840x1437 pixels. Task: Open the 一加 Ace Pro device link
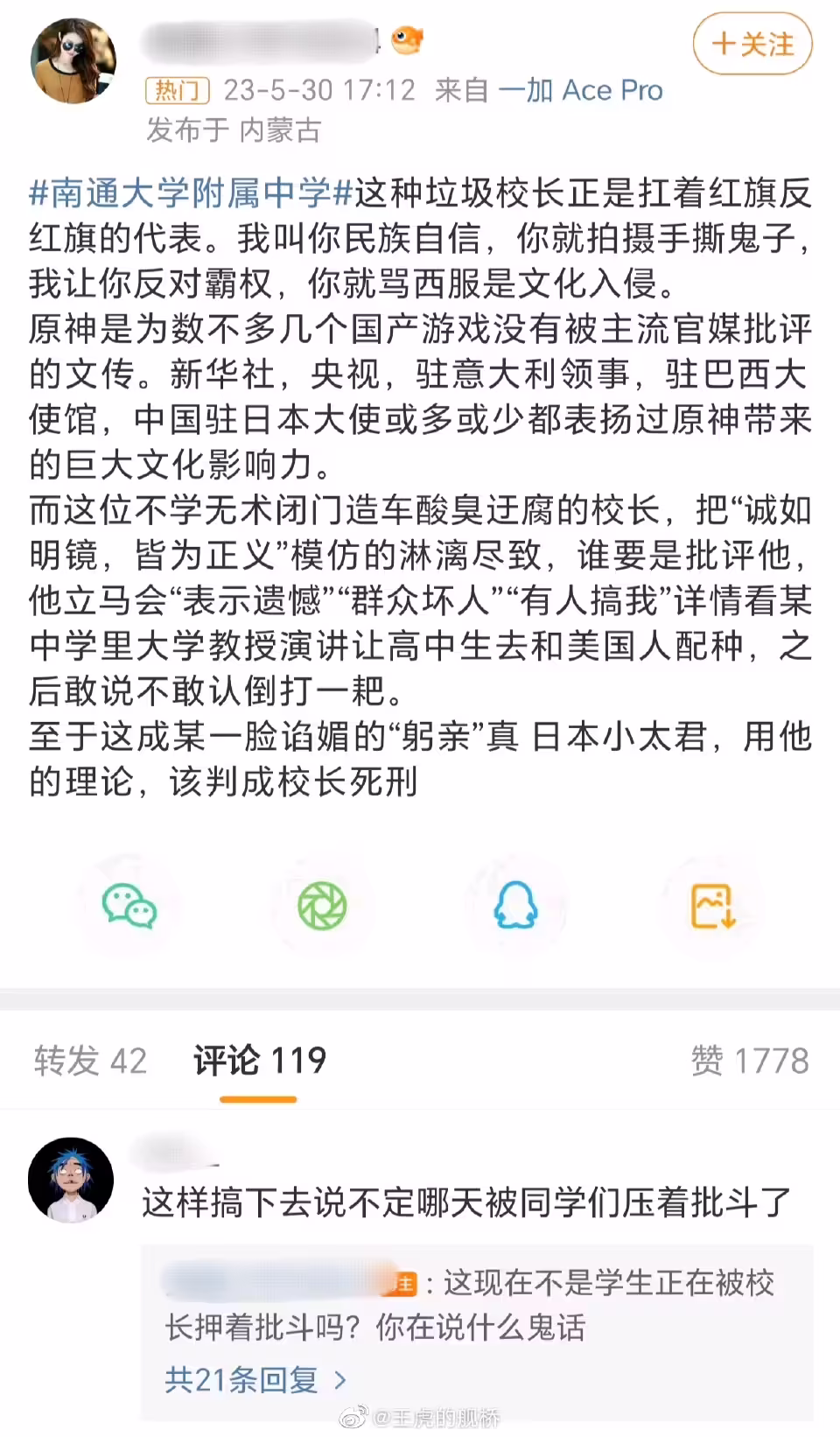580,90
